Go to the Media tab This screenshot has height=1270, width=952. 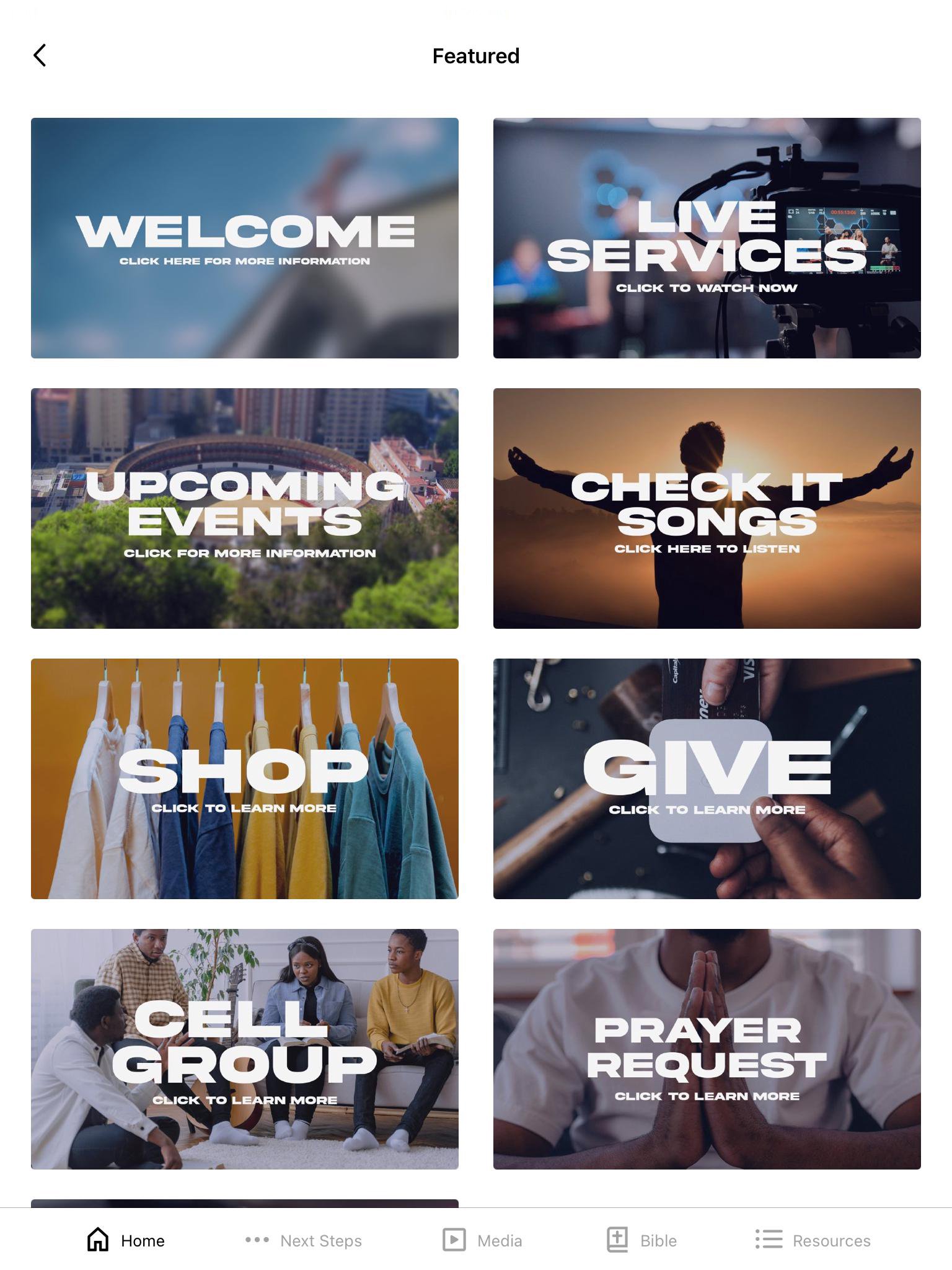pos(482,1240)
